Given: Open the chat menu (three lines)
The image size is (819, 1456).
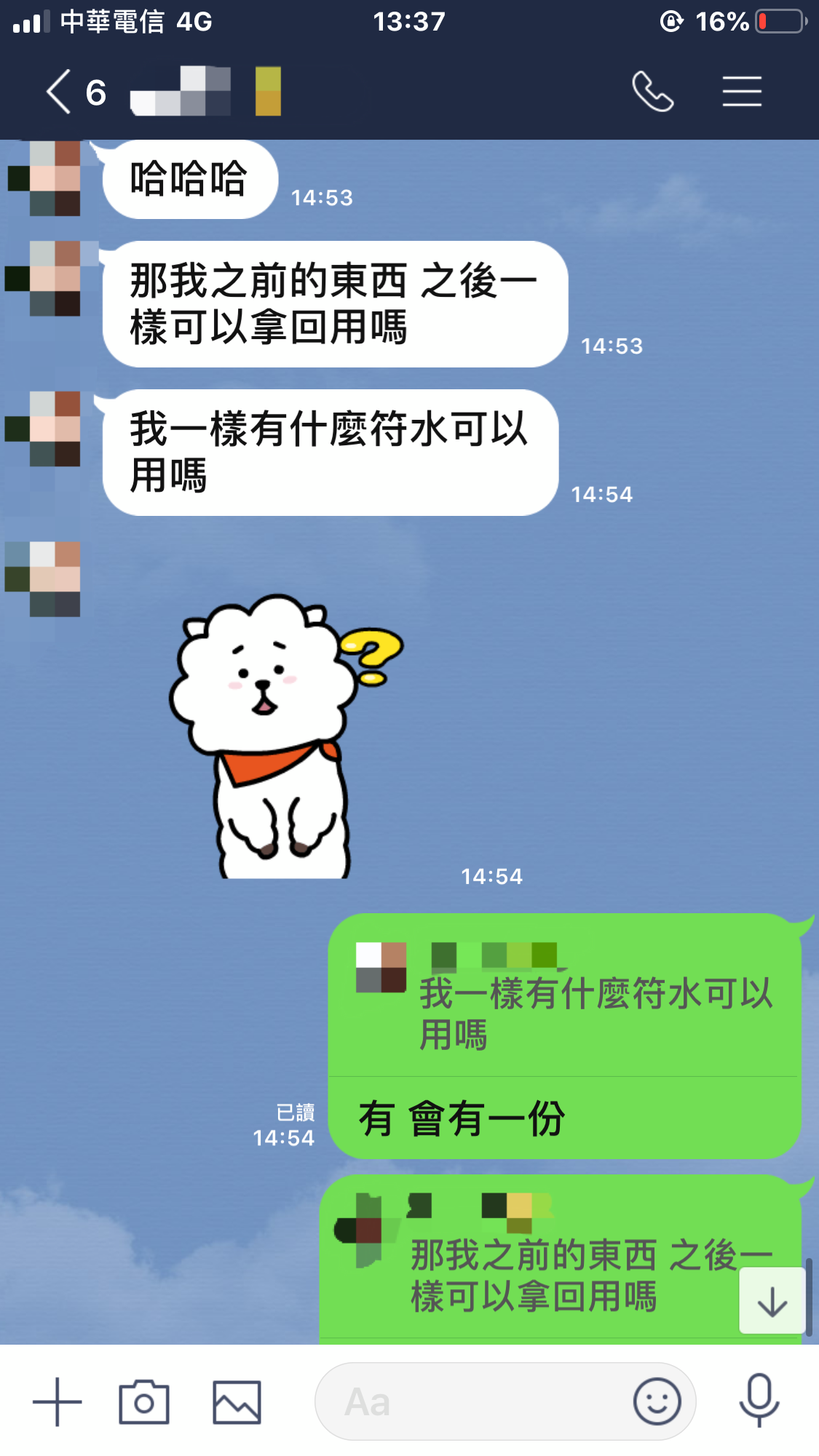Looking at the screenshot, I should pyautogui.click(x=742, y=92).
